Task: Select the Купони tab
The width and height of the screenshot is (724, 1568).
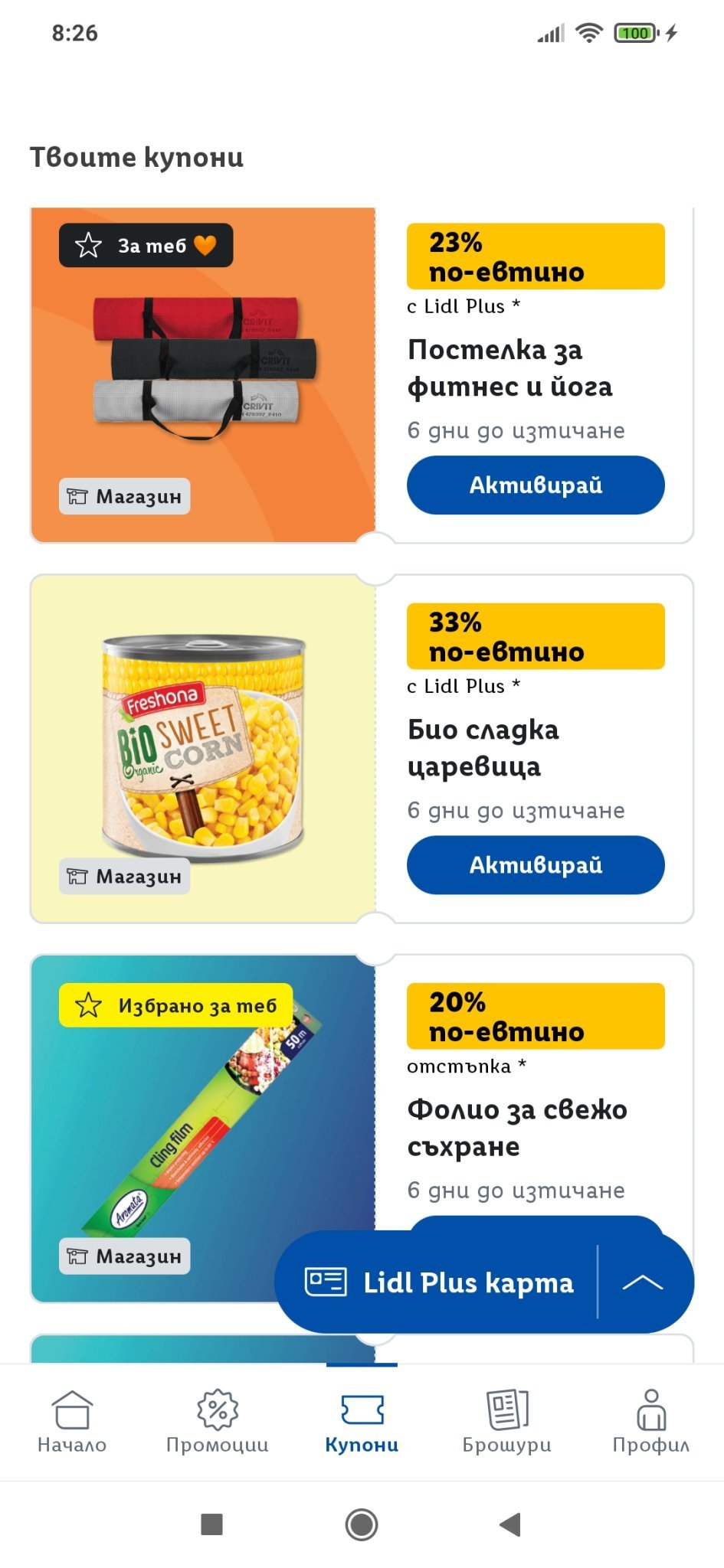Action: [362, 1422]
